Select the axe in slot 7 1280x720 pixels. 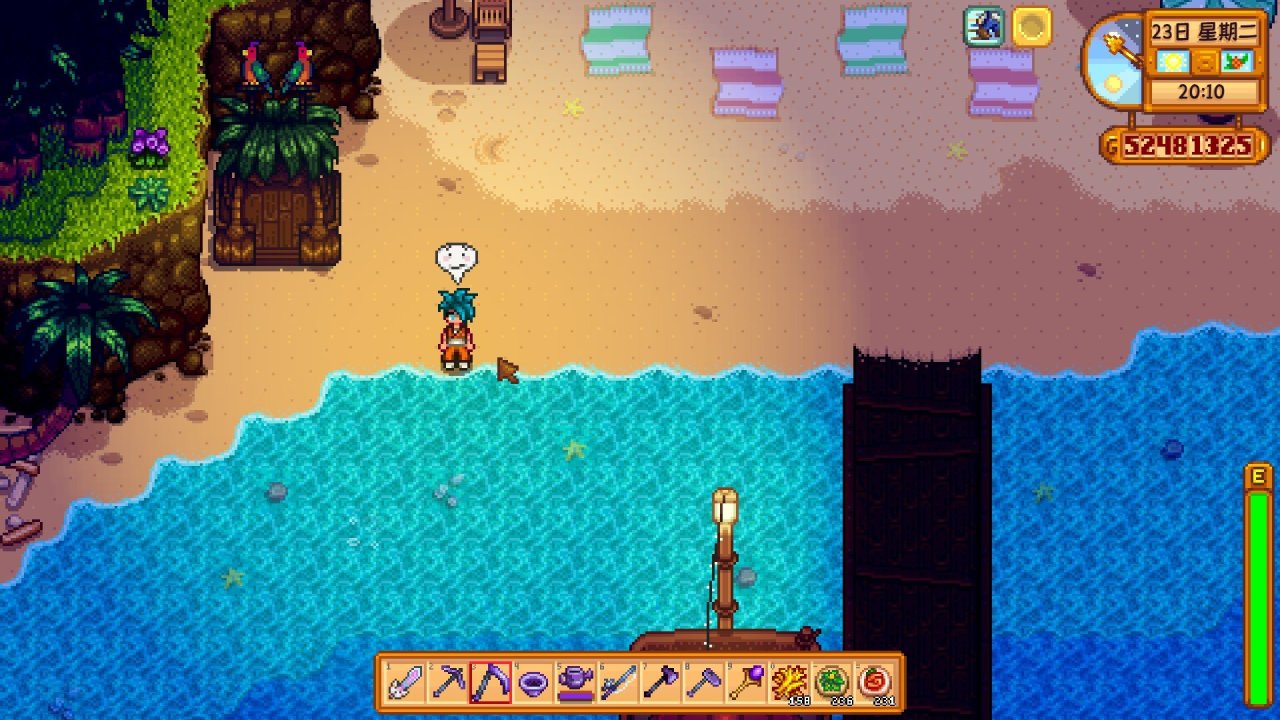pos(660,683)
